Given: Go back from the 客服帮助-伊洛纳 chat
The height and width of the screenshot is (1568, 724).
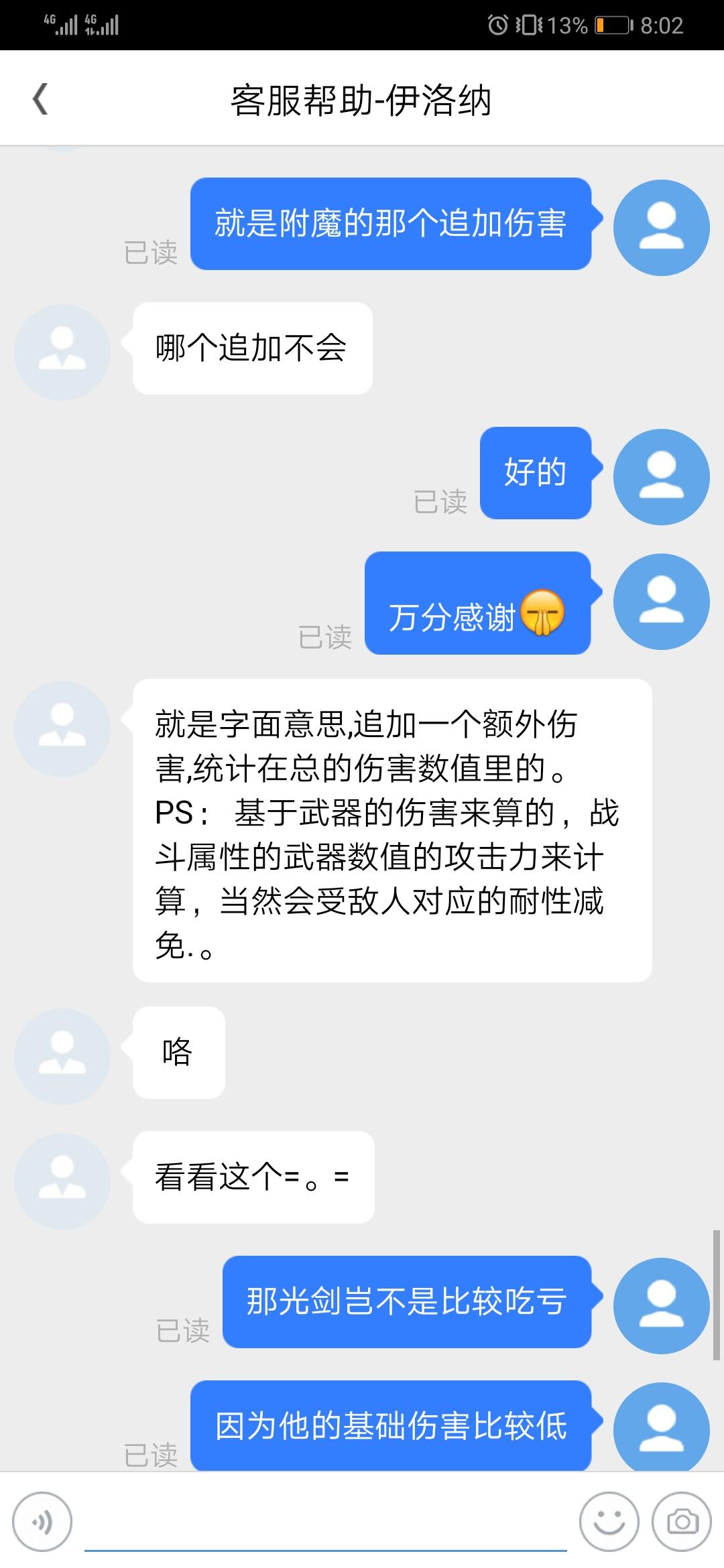Looking at the screenshot, I should pyautogui.click(x=40, y=99).
